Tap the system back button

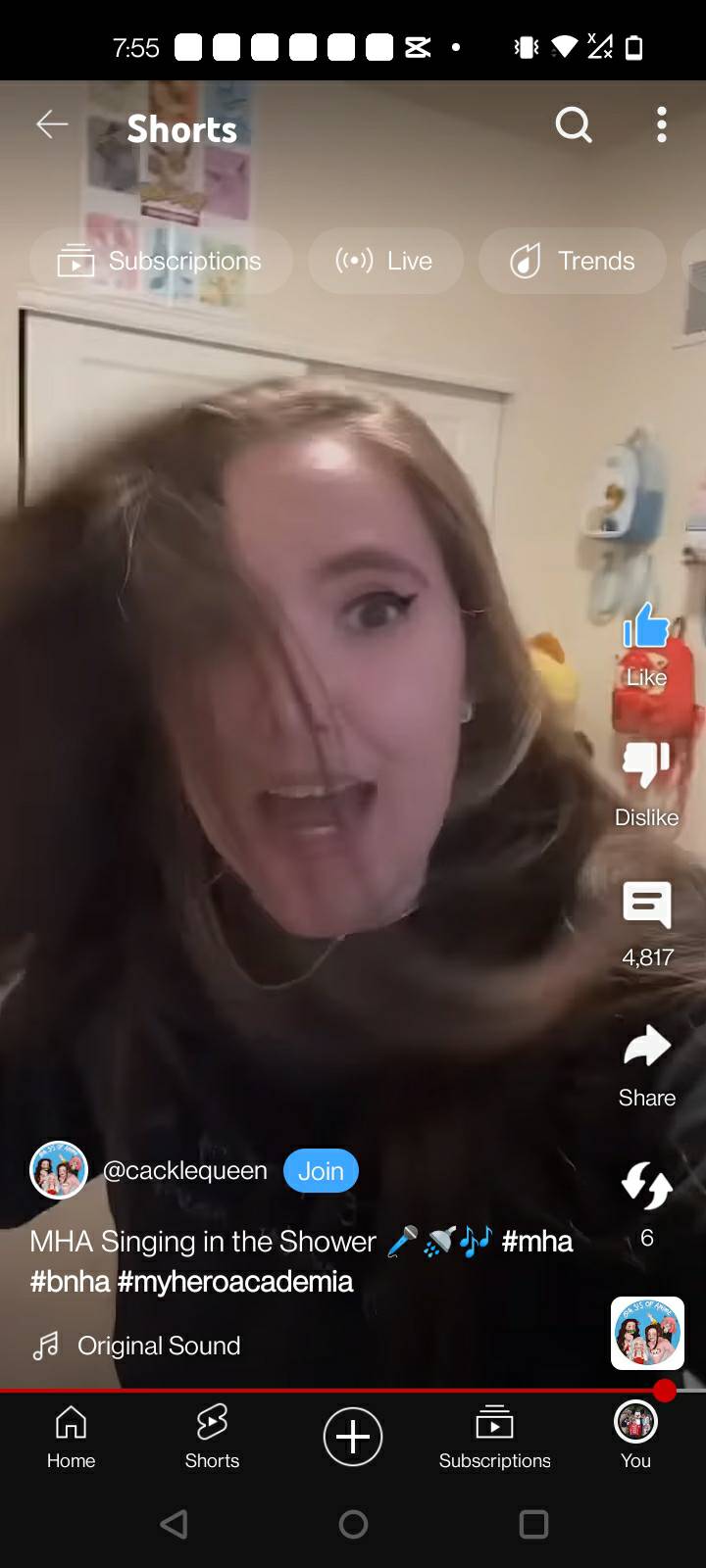[174, 1524]
